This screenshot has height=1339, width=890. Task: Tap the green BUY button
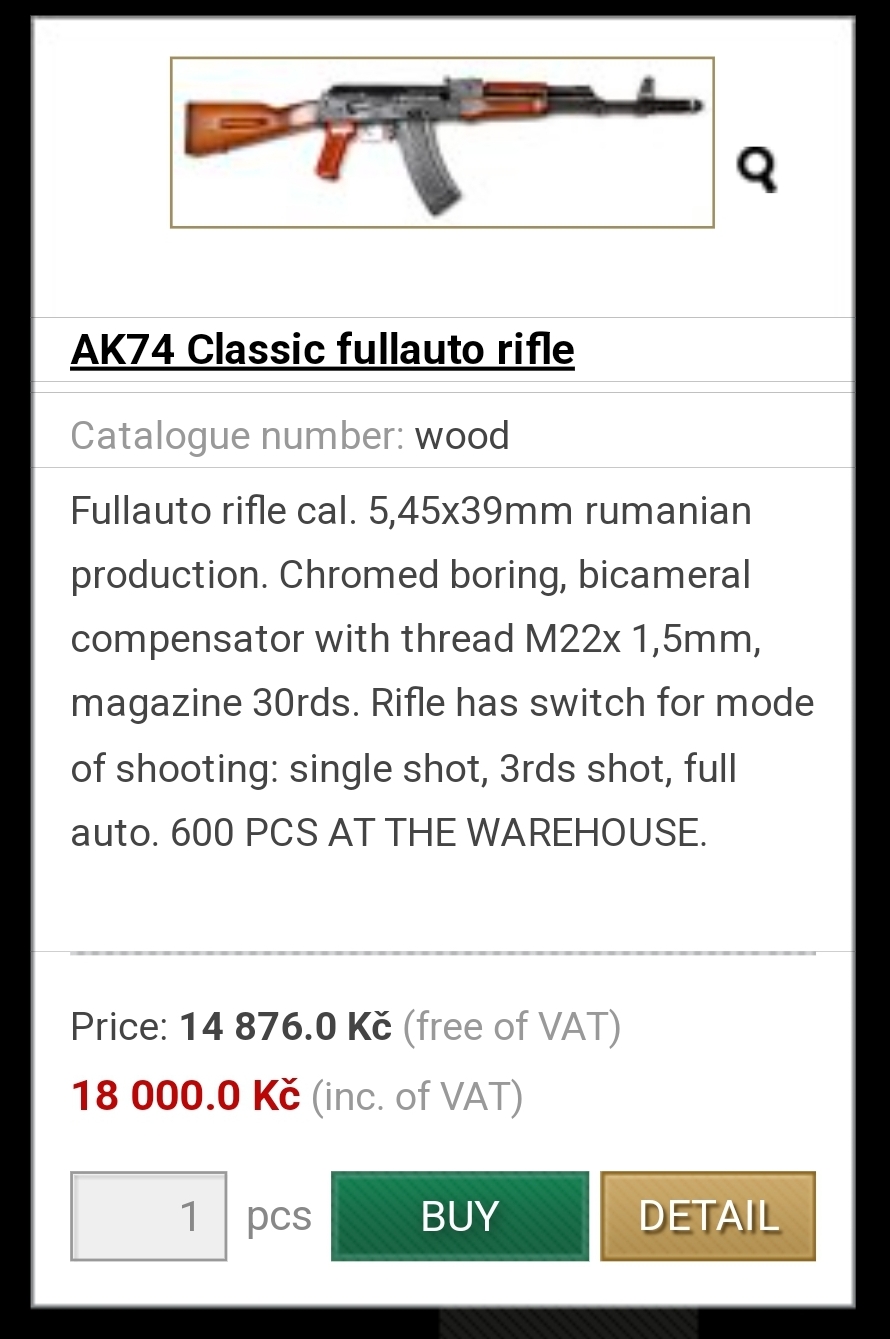[460, 1215]
